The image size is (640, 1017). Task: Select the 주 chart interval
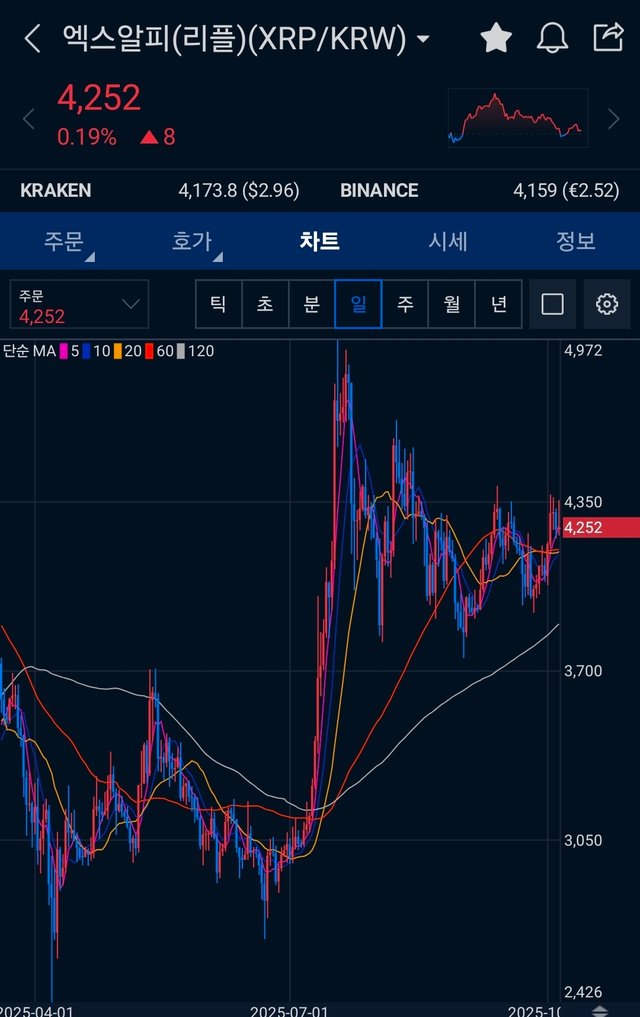pyautogui.click(x=405, y=304)
